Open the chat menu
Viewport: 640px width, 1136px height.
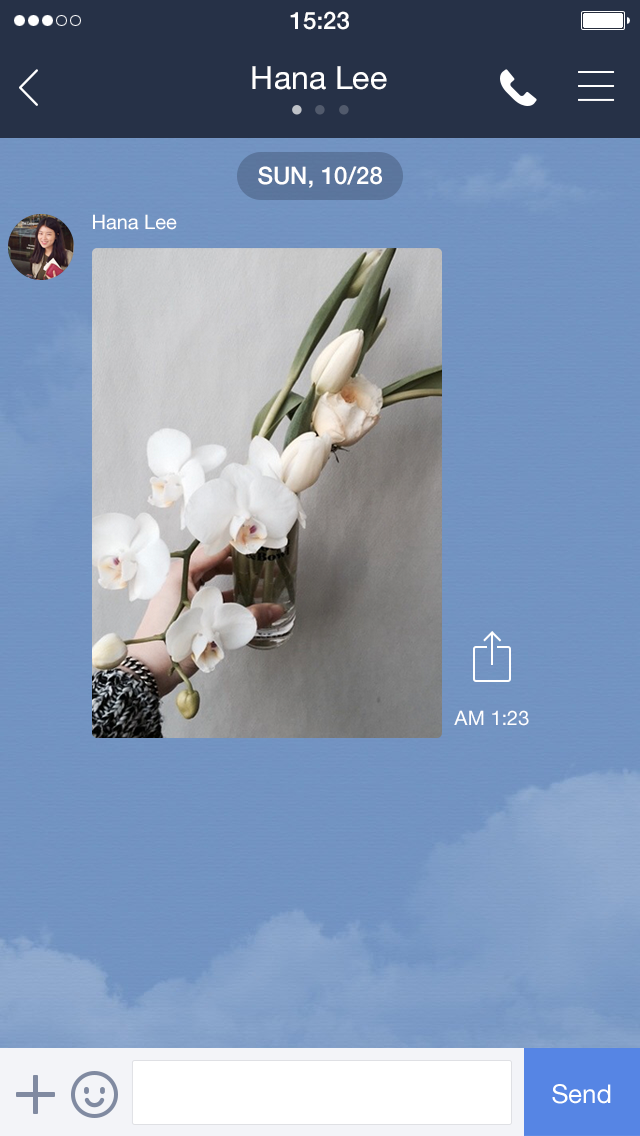(x=596, y=87)
